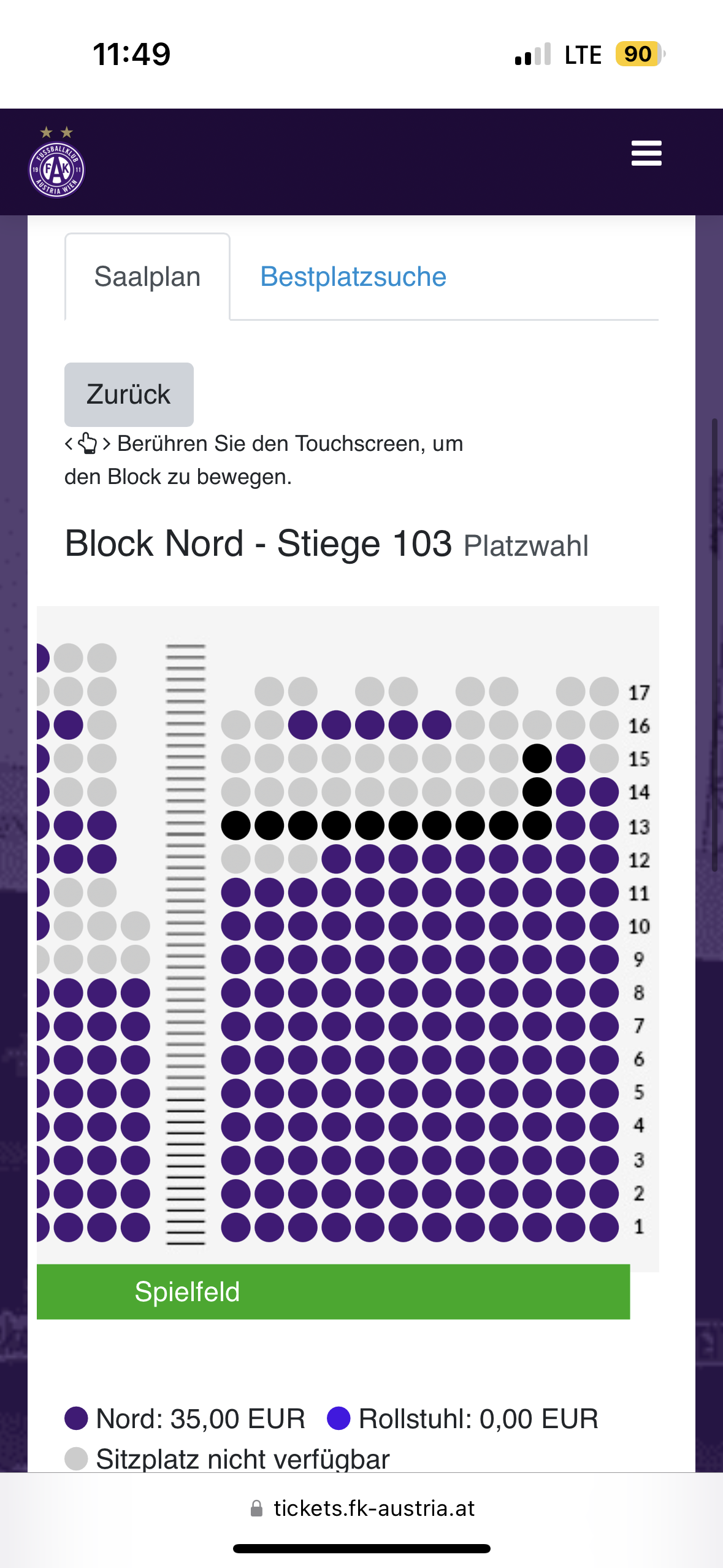Image resolution: width=723 pixels, height=1568 pixels.
Task: Select the rightmost seat in row 1
Action: (x=604, y=1227)
